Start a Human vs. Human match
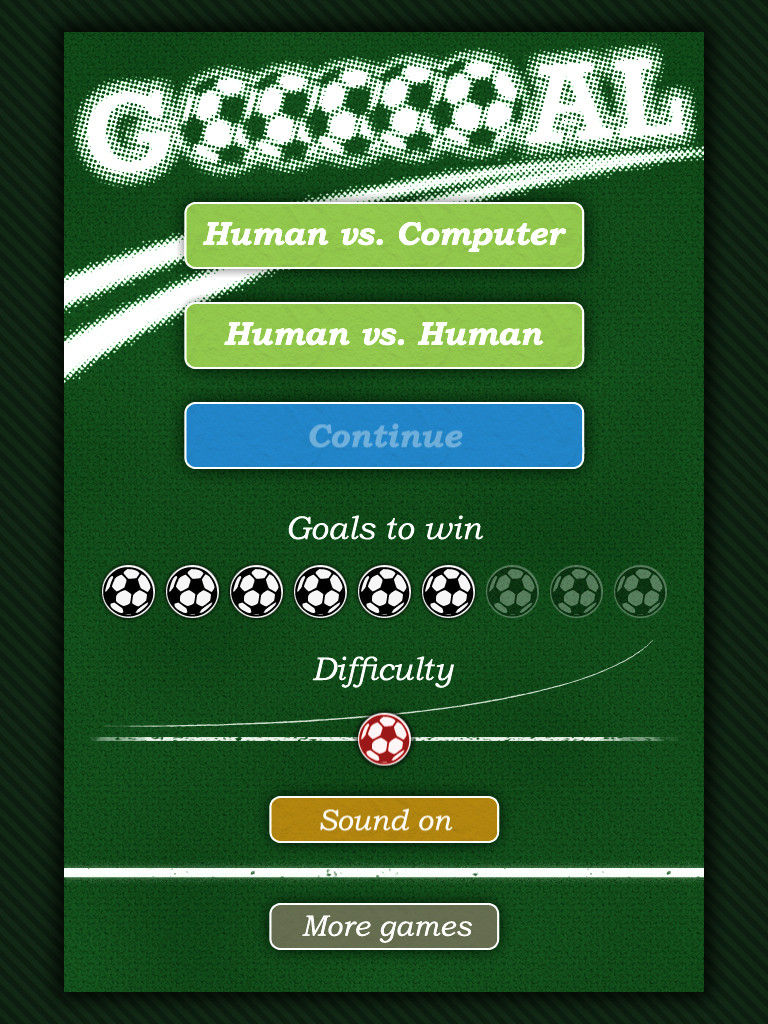 384,335
